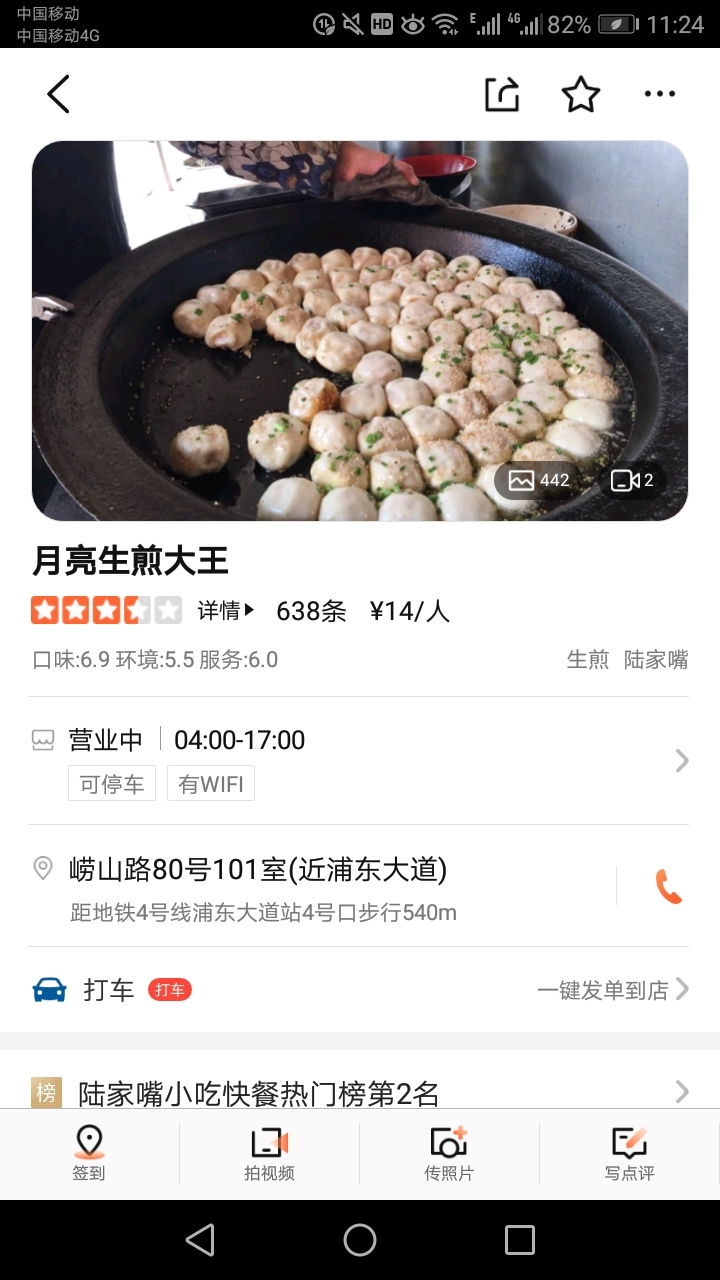Screen dimensions: 720x1280
Task: View the 442 restaurant photos
Action: click(x=538, y=481)
